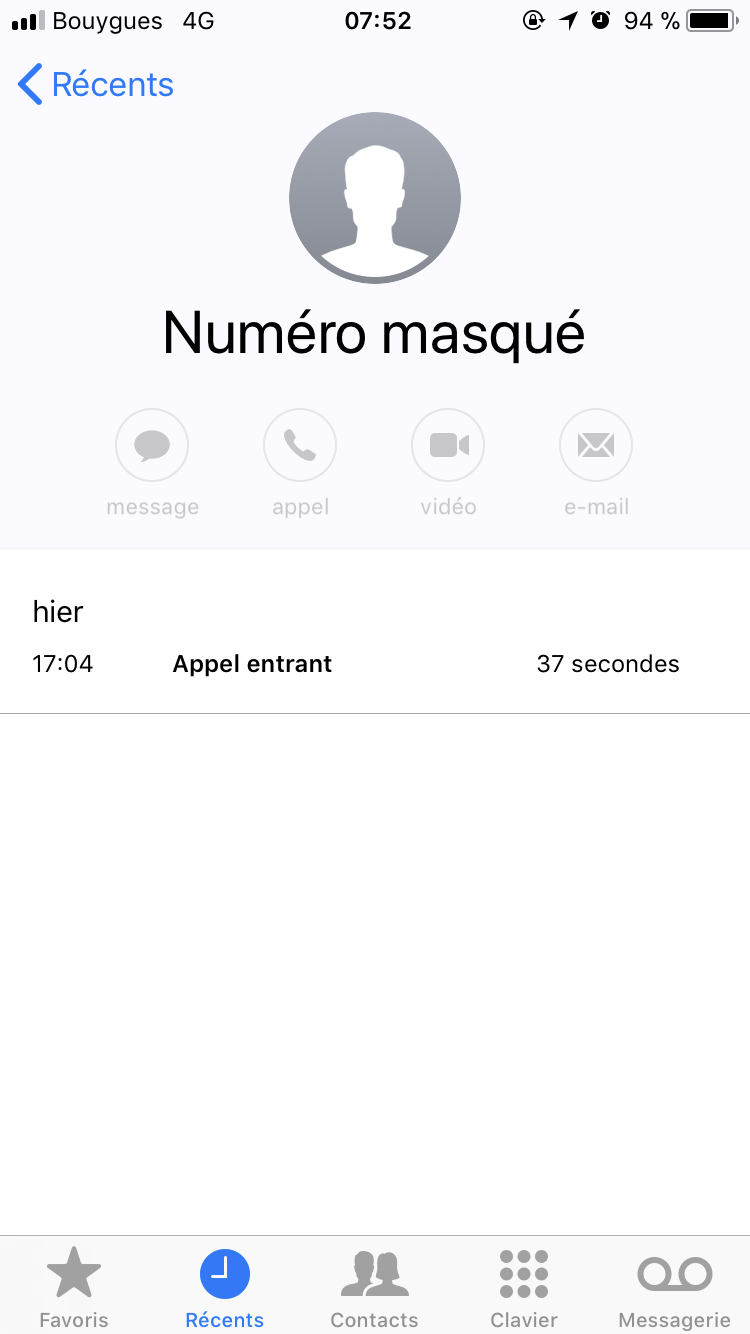Tap the e-mail envelope button
750x1334 pixels.
coord(596,445)
